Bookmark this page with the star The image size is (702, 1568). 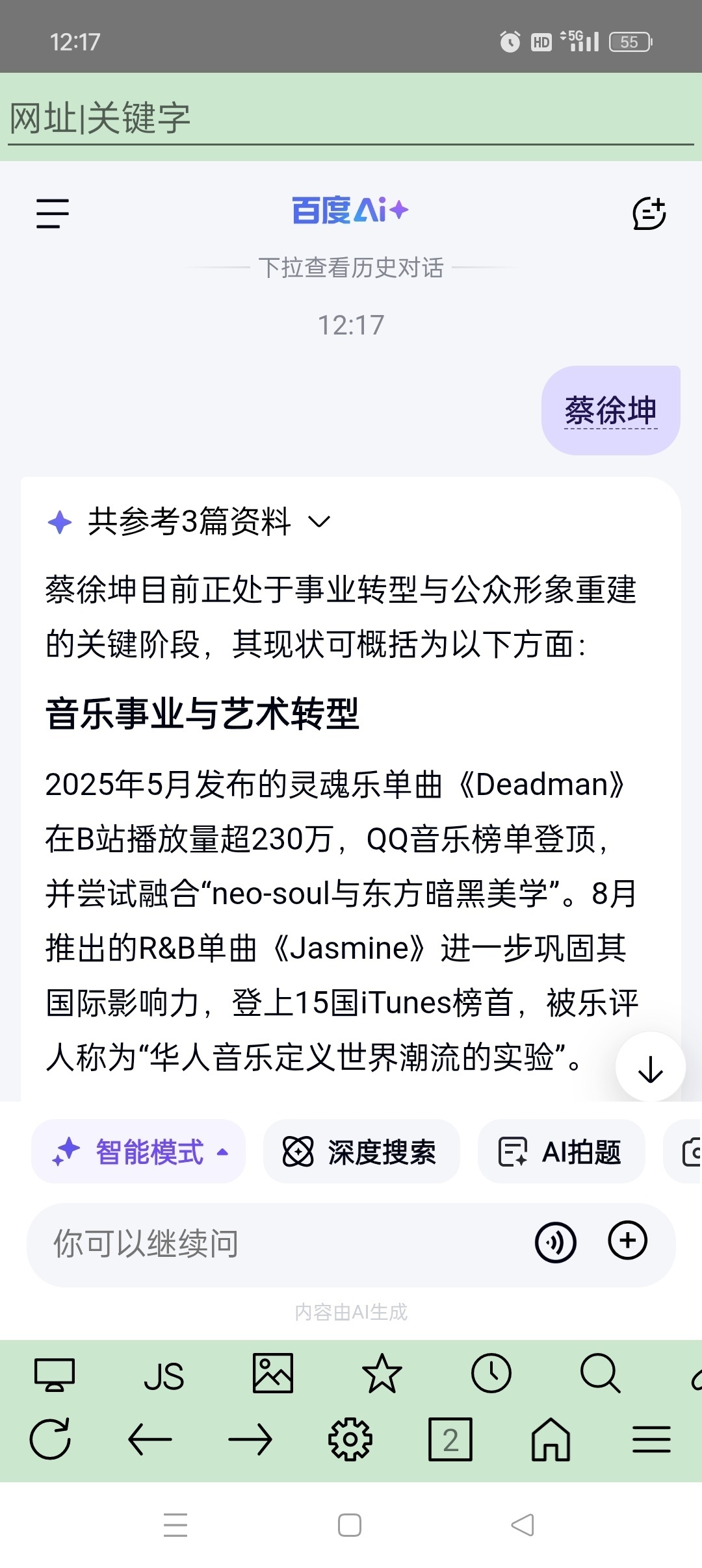[382, 1374]
